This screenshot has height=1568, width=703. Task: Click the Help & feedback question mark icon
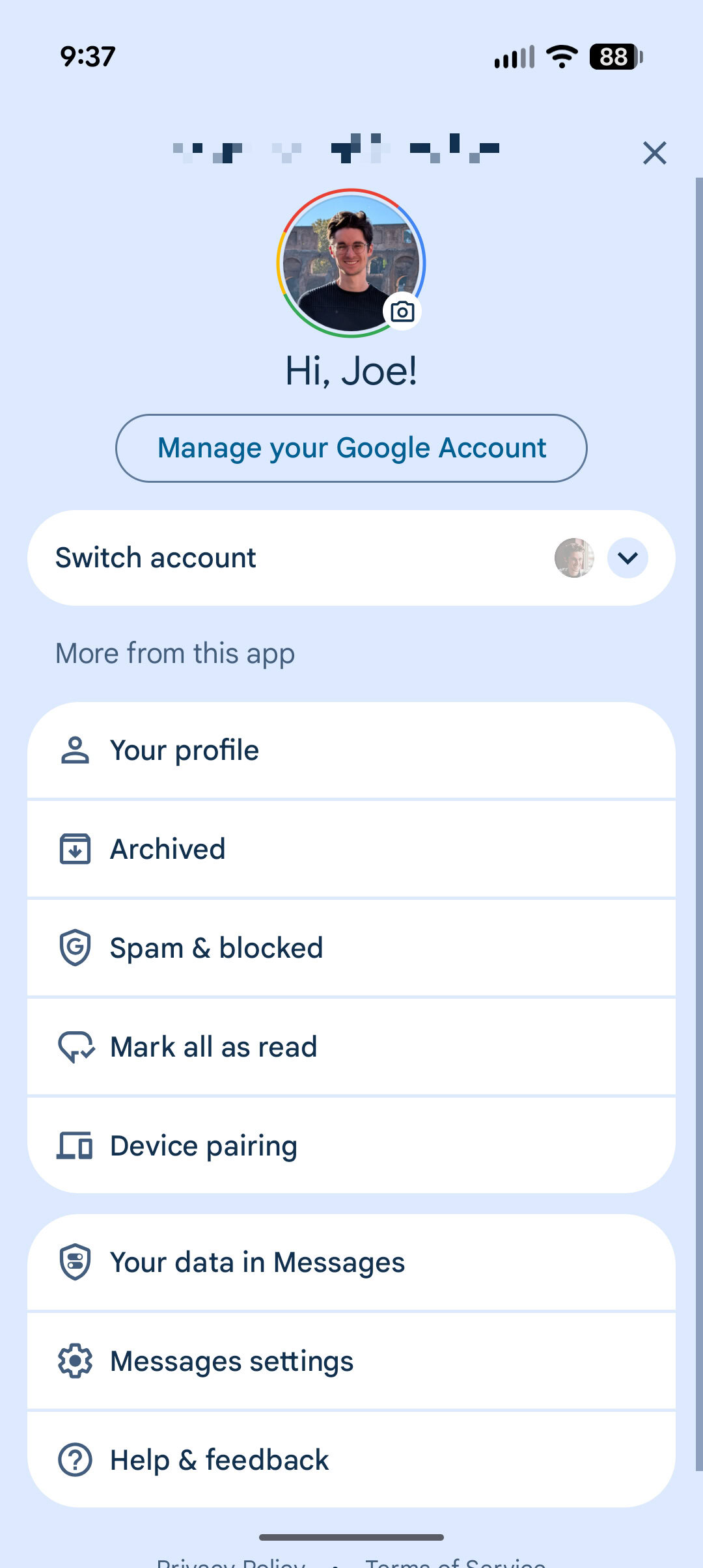coord(74,1459)
